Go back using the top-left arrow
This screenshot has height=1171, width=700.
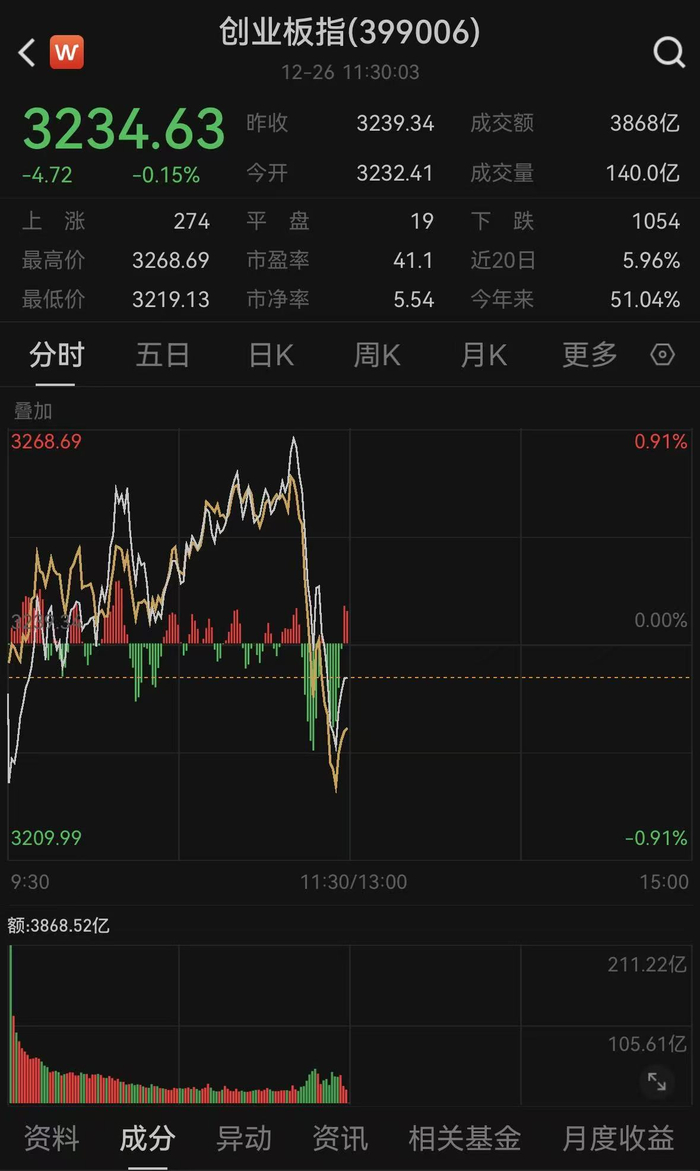[27, 52]
